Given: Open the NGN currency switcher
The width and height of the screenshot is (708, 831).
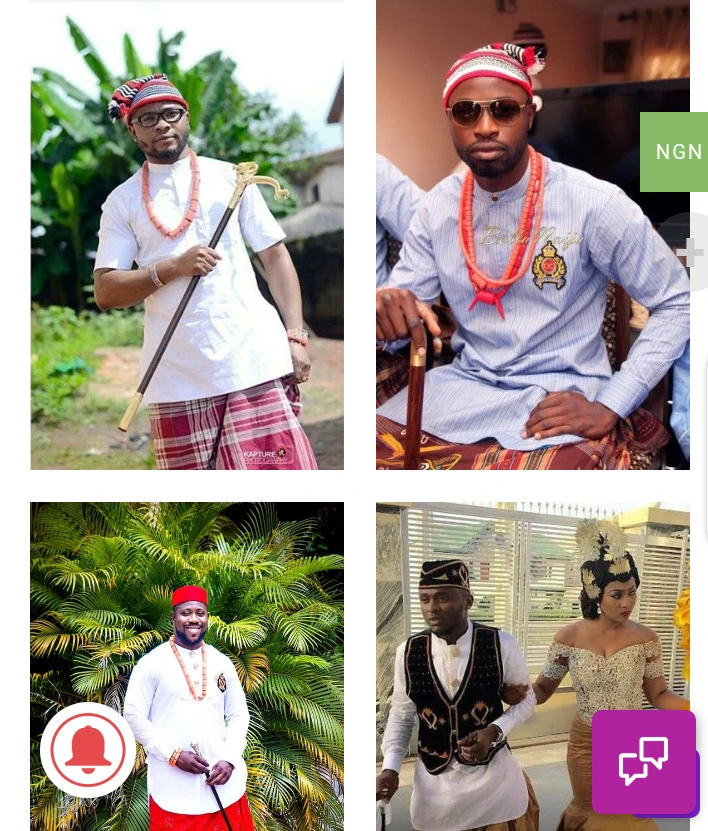Looking at the screenshot, I should (675, 152).
